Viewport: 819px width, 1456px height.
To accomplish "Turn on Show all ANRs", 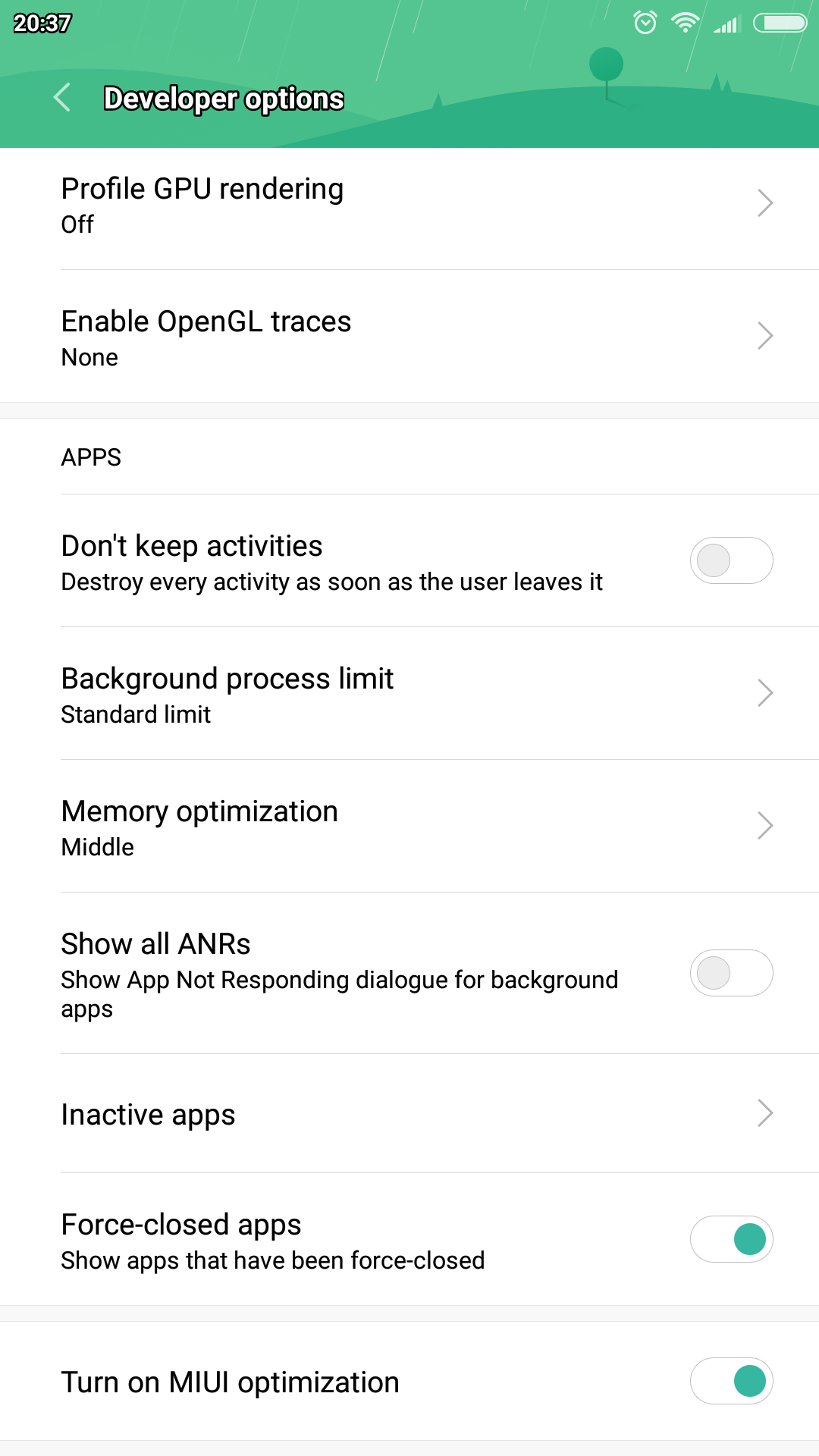I will point(730,973).
